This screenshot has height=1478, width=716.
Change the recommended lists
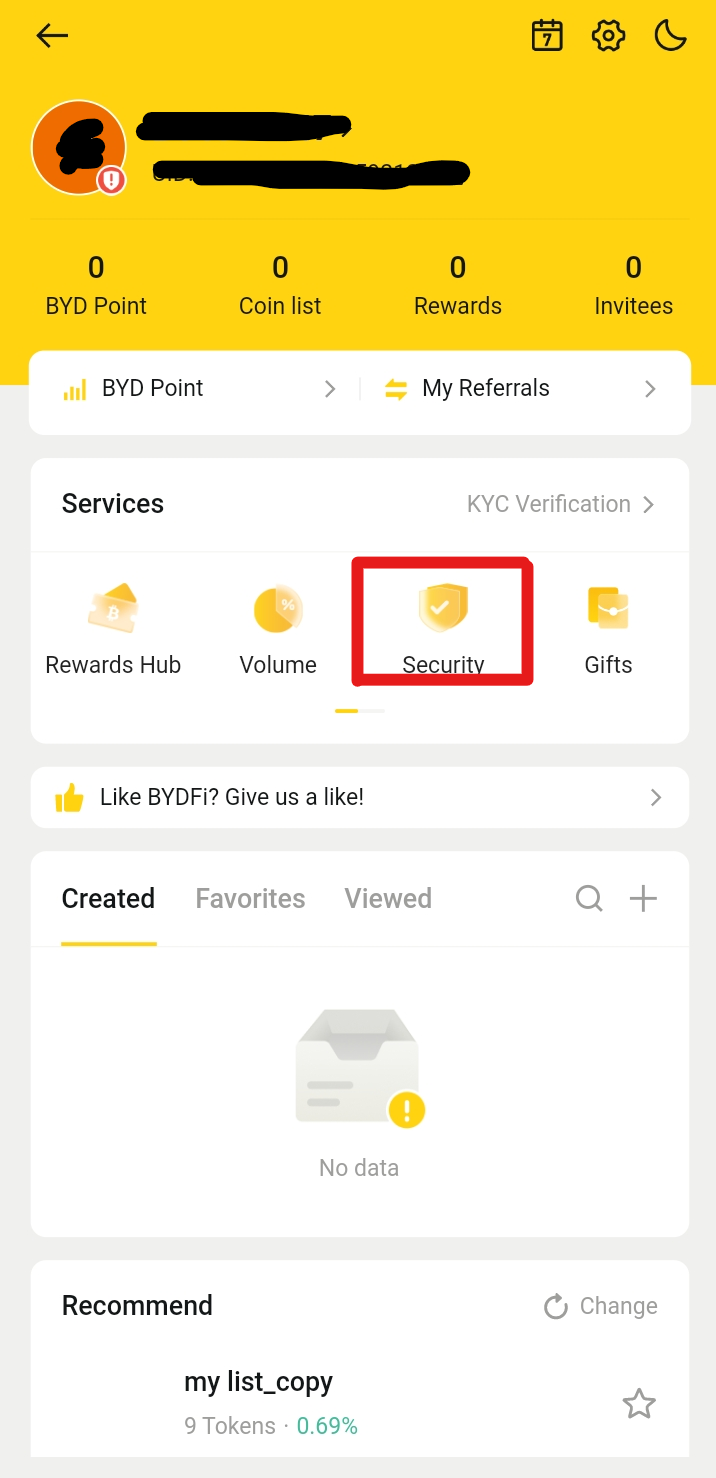600,1306
